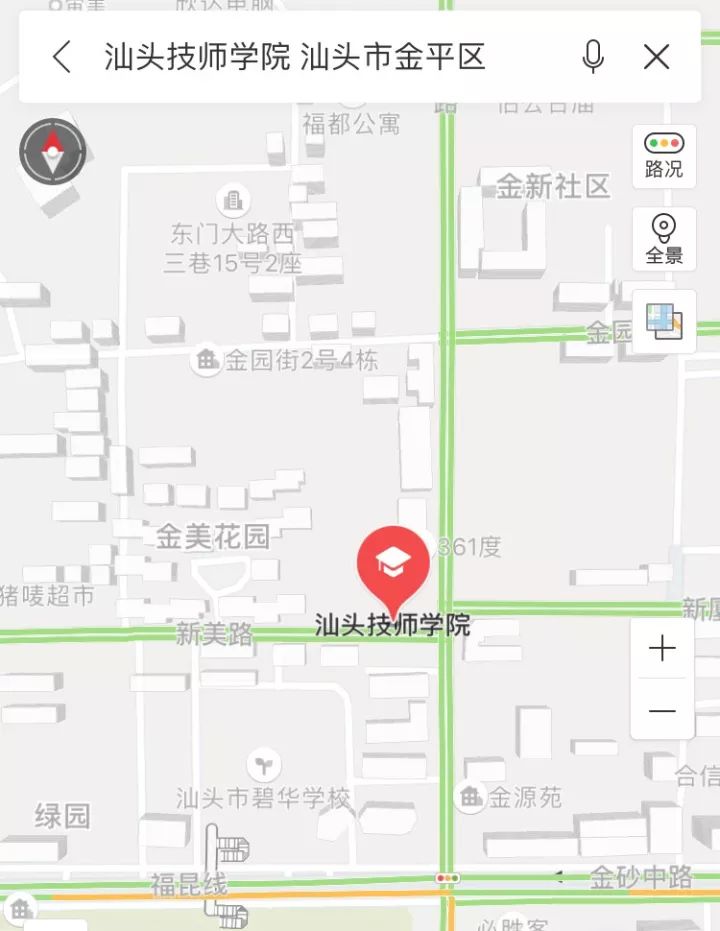The width and height of the screenshot is (720, 931).
Task: Reorient the map with the compass
Action: 52,152
